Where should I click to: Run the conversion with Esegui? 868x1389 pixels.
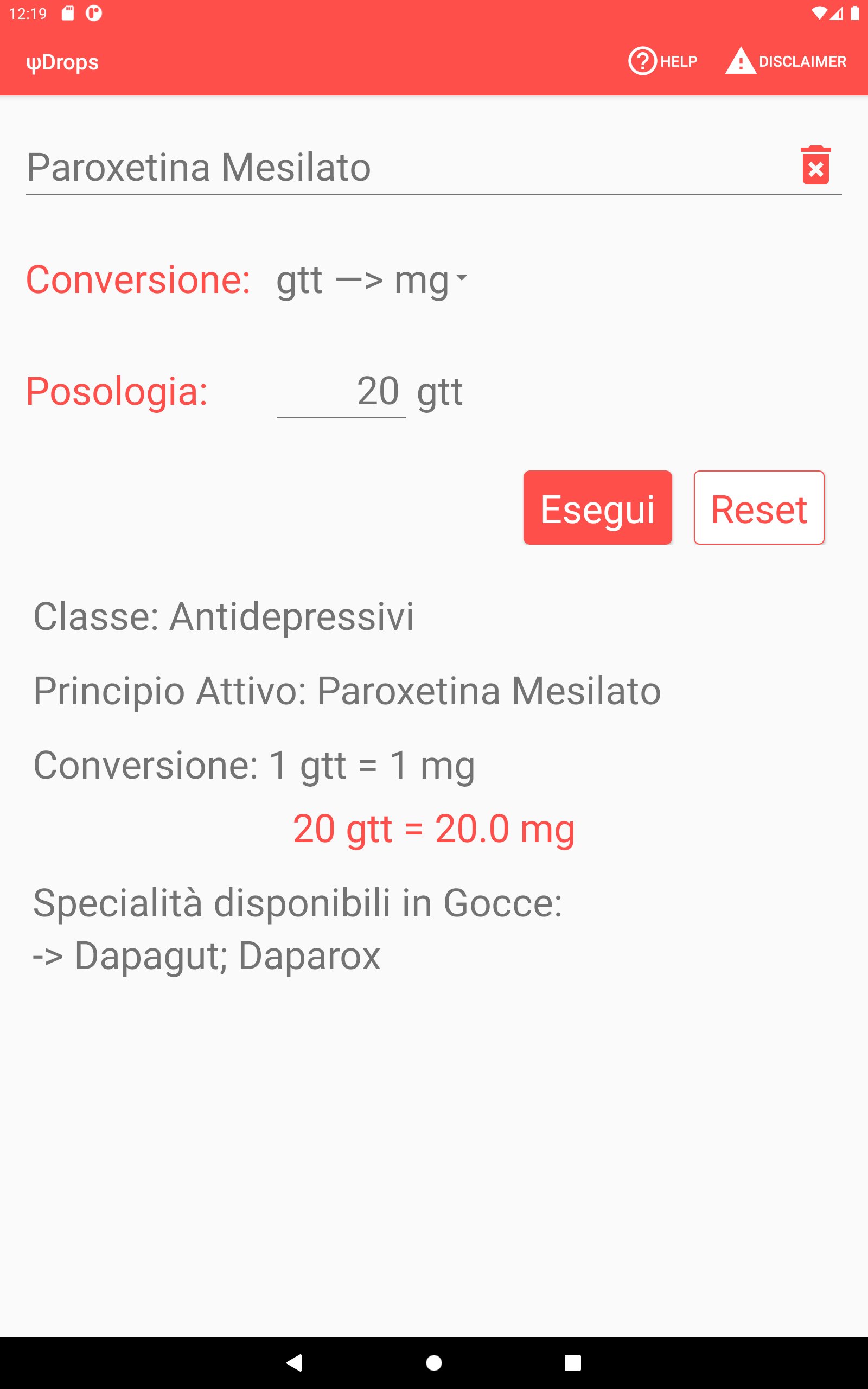point(597,507)
